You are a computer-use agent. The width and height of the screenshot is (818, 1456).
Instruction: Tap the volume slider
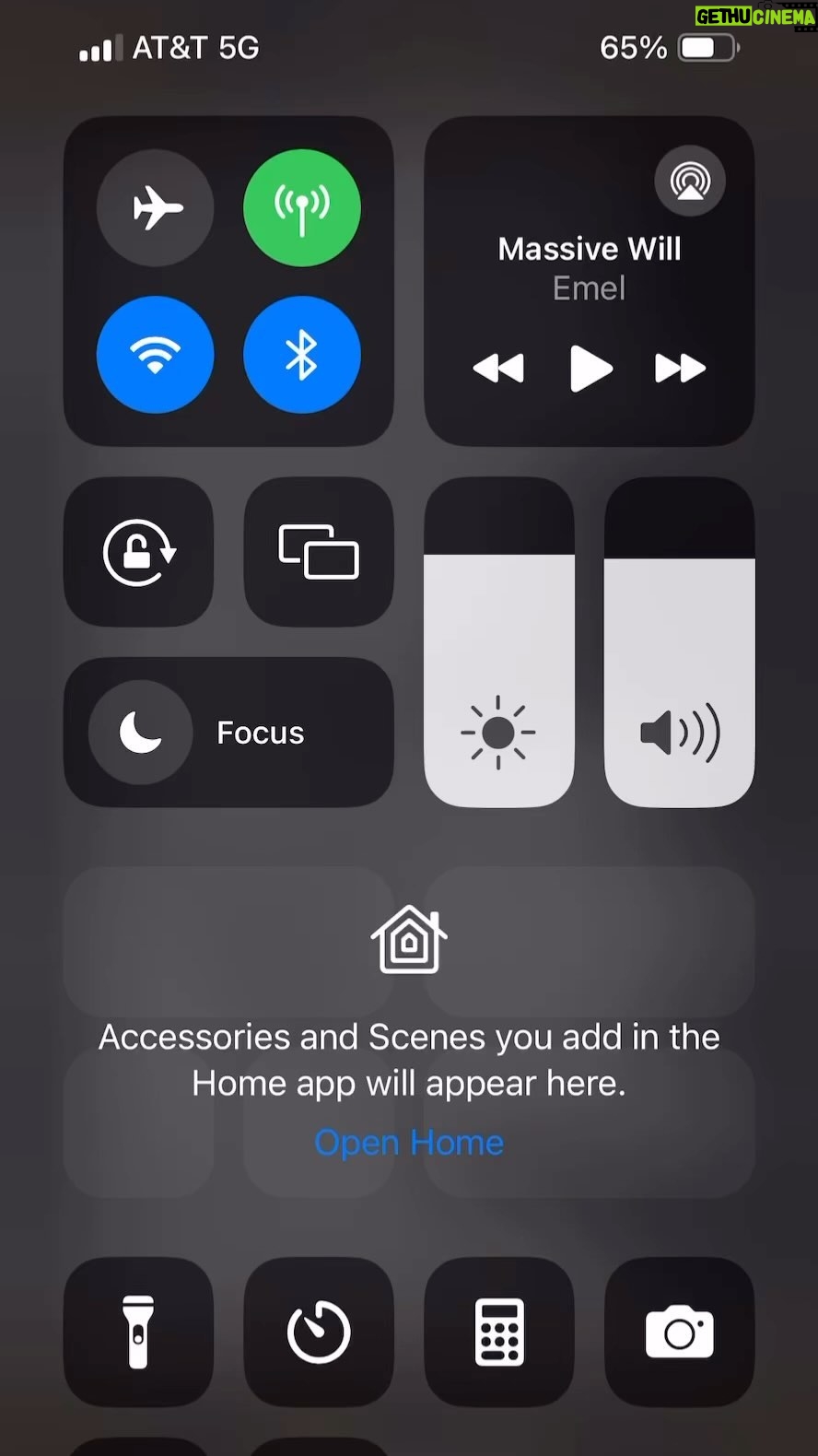pyautogui.click(x=680, y=642)
